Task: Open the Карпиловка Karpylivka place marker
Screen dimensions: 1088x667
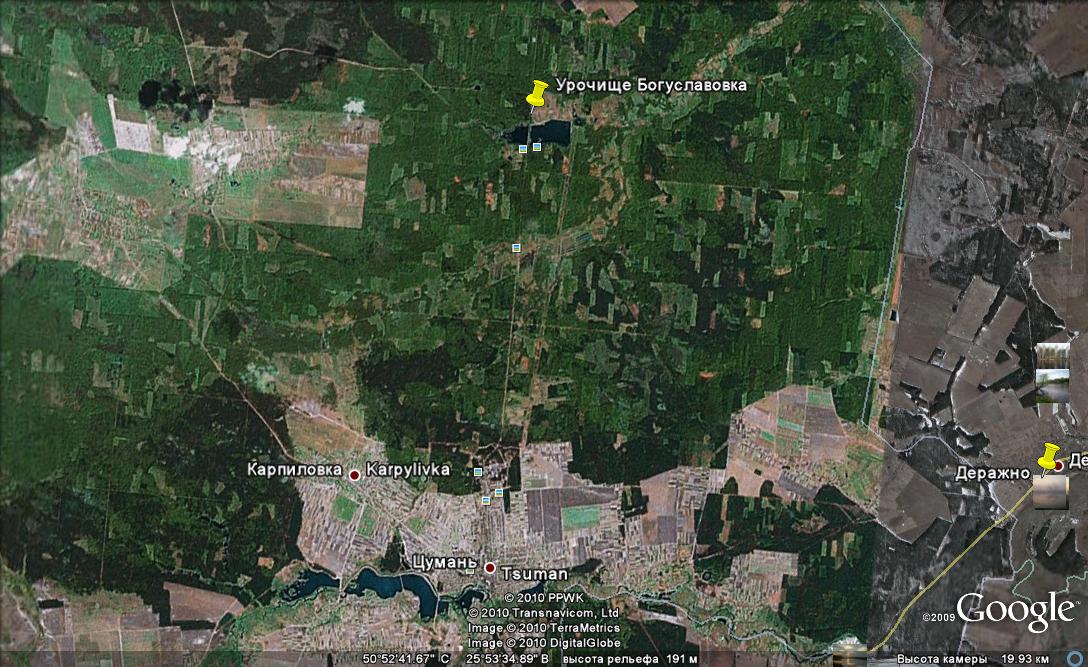Action: pyautogui.click(x=354, y=473)
